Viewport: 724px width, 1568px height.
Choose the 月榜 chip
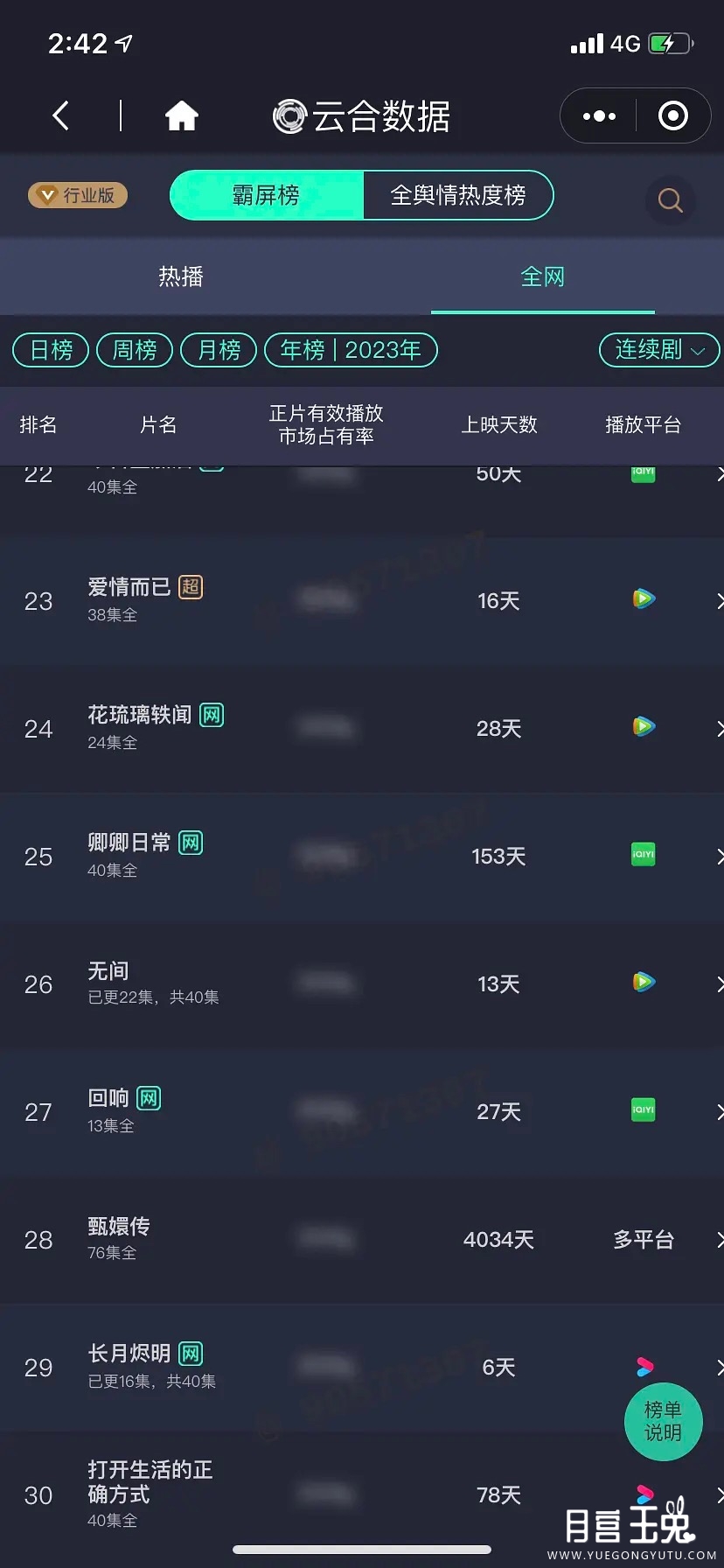[219, 350]
